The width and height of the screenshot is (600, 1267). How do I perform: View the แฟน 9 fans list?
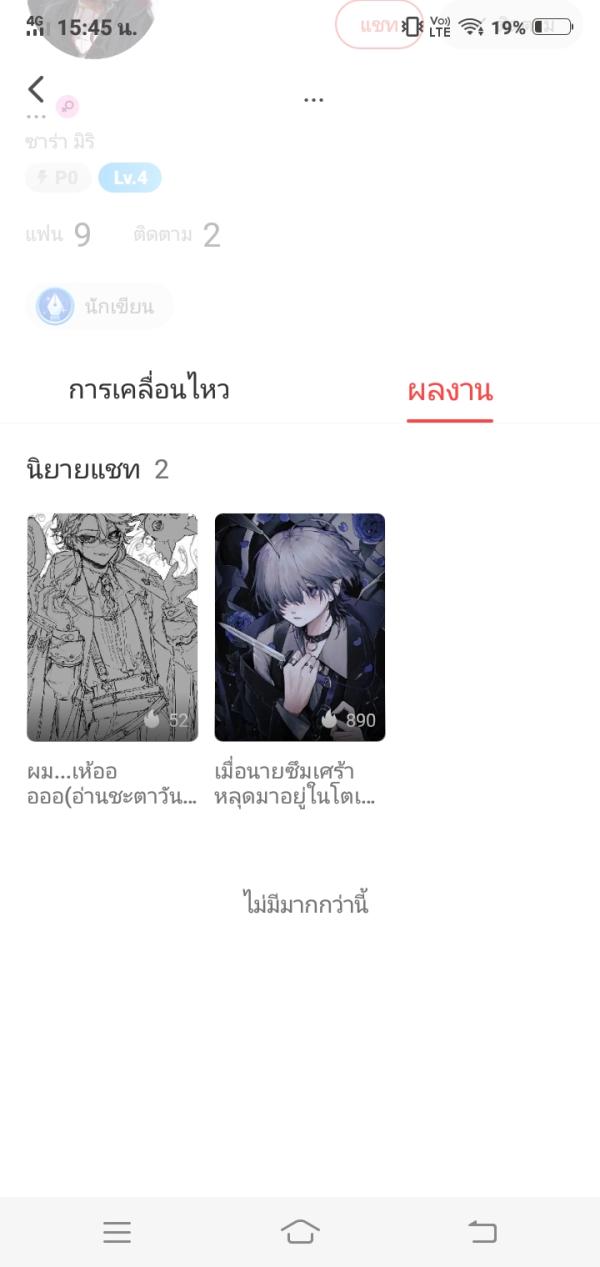tap(58, 235)
